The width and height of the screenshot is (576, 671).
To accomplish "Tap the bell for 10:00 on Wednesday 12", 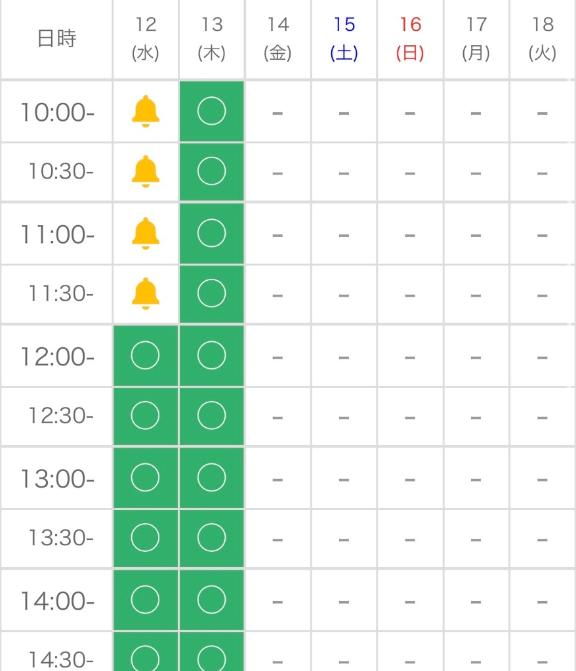I will click(x=145, y=111).
